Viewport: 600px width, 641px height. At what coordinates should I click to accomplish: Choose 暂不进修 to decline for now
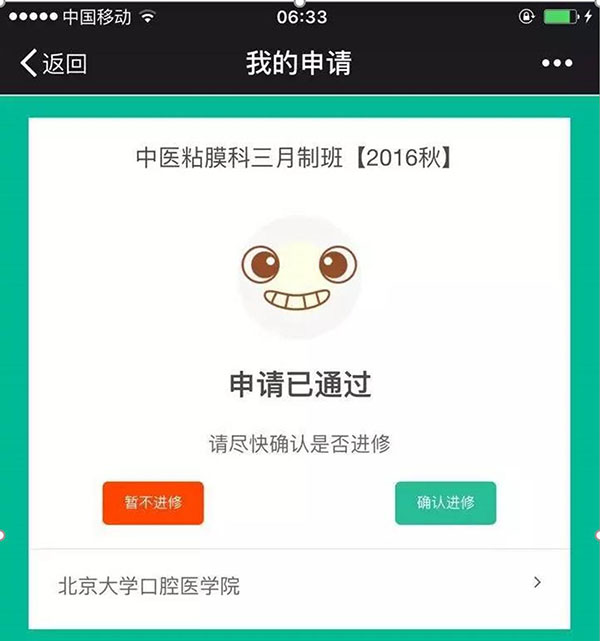pyautogui.click(x=153, y=502)
